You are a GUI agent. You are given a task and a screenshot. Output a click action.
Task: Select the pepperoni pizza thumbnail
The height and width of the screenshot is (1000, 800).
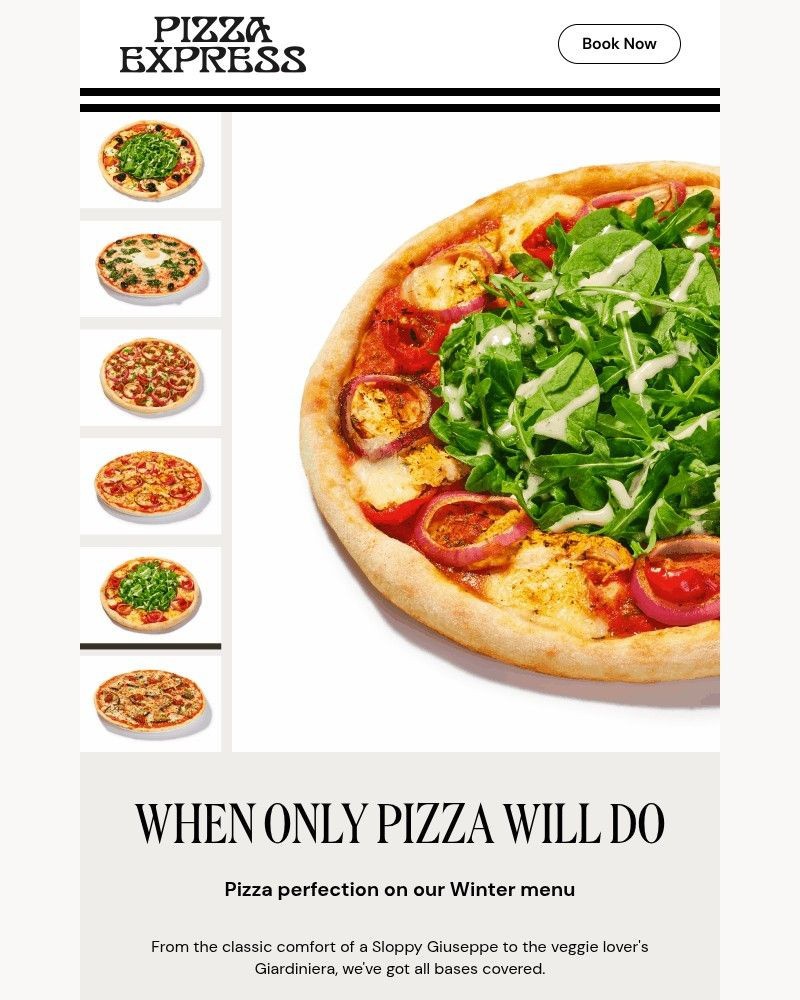pyautogui.click(x=150, y=377)
